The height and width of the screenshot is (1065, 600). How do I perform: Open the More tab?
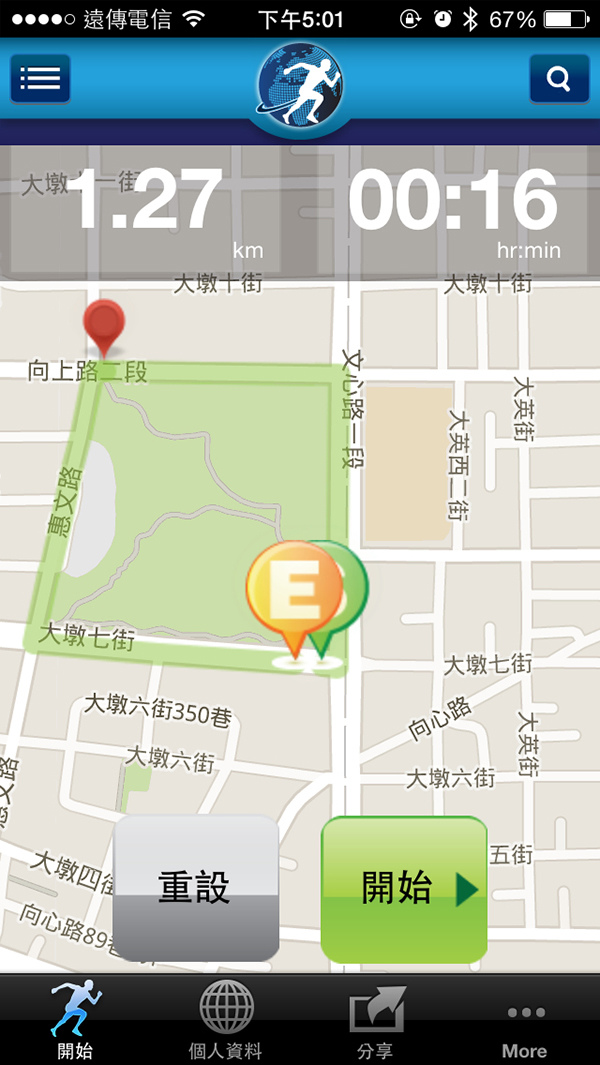(x=524, y=1020)
